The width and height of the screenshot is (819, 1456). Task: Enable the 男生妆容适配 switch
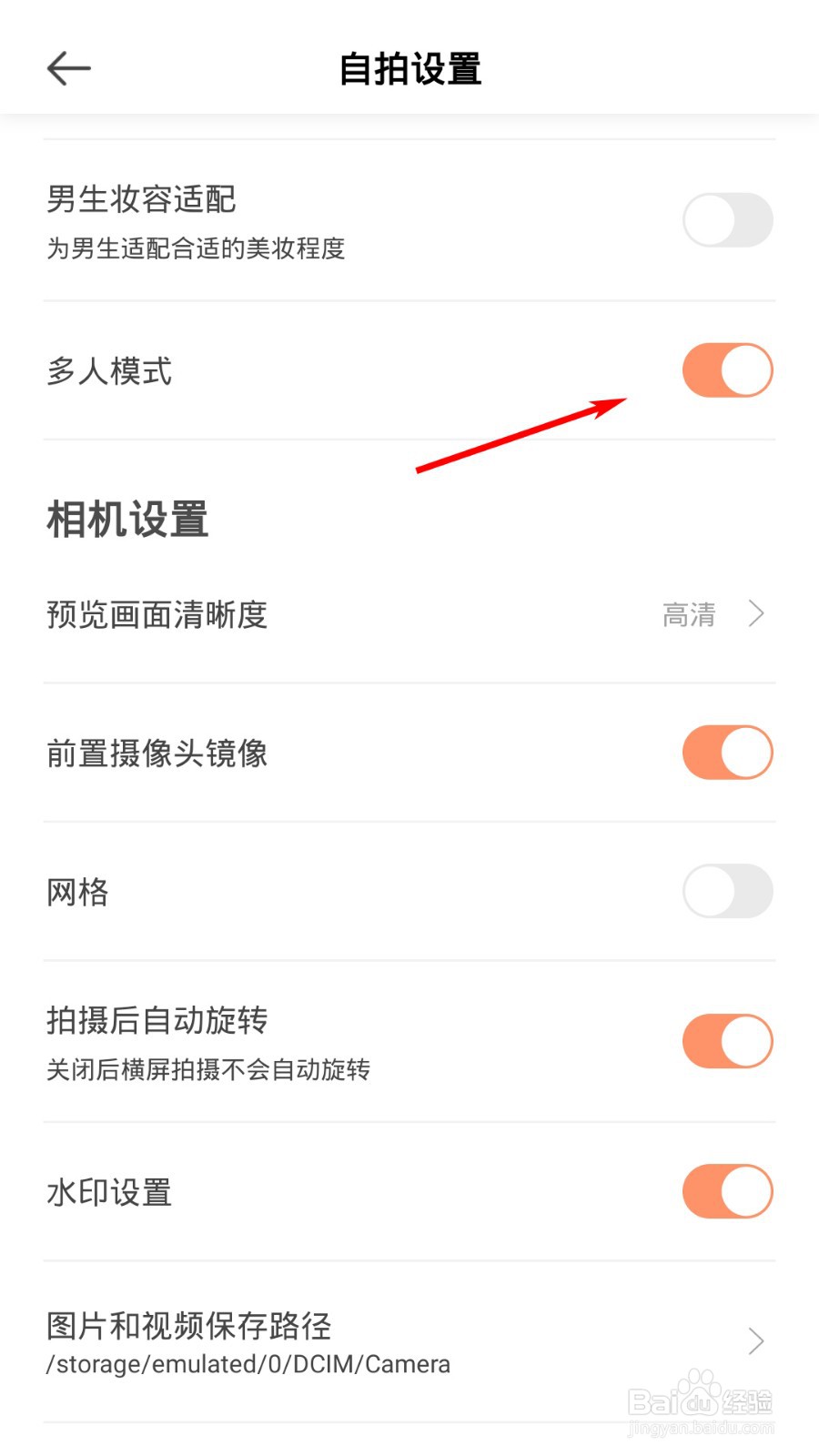(x=726, y=219)
